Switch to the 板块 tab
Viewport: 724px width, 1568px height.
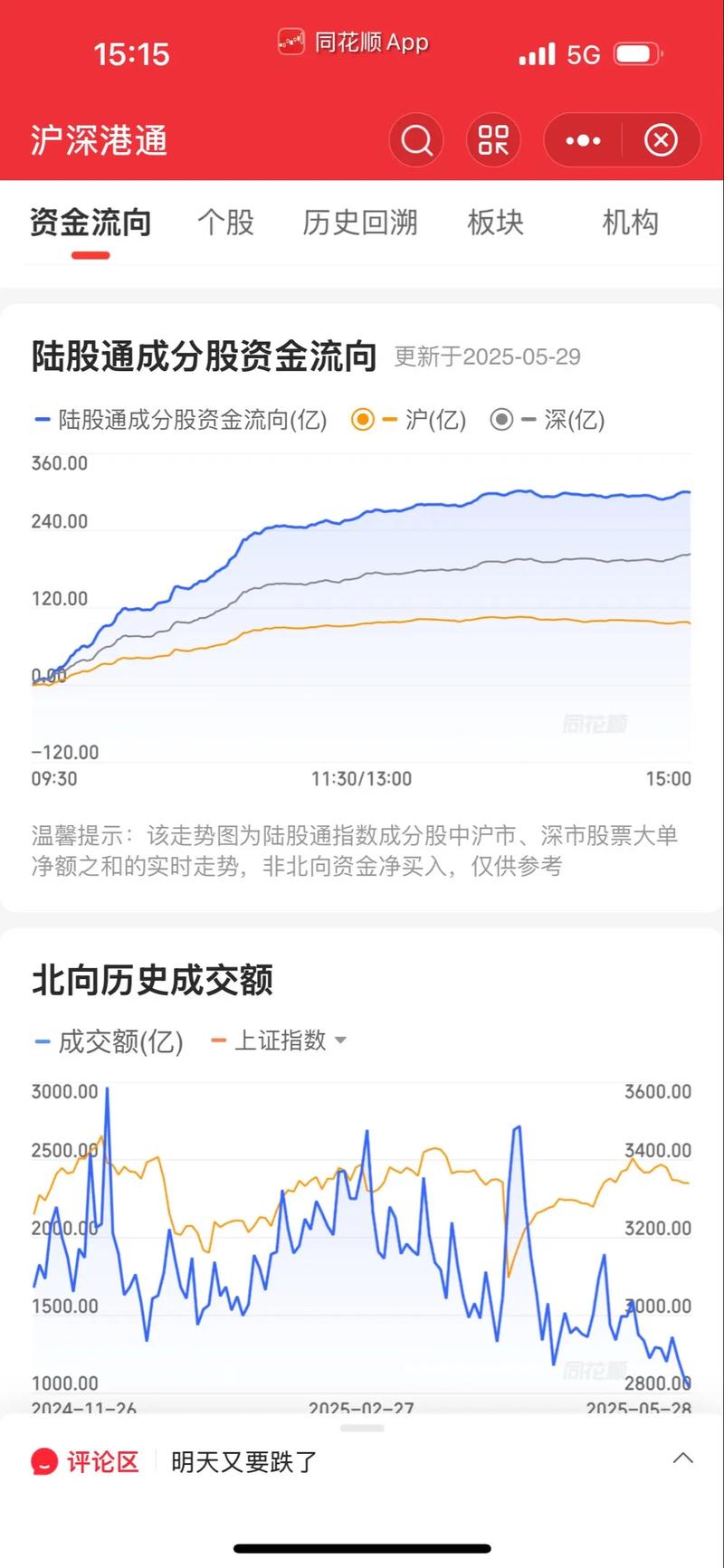pyautogui.click(x=495, y=223)
